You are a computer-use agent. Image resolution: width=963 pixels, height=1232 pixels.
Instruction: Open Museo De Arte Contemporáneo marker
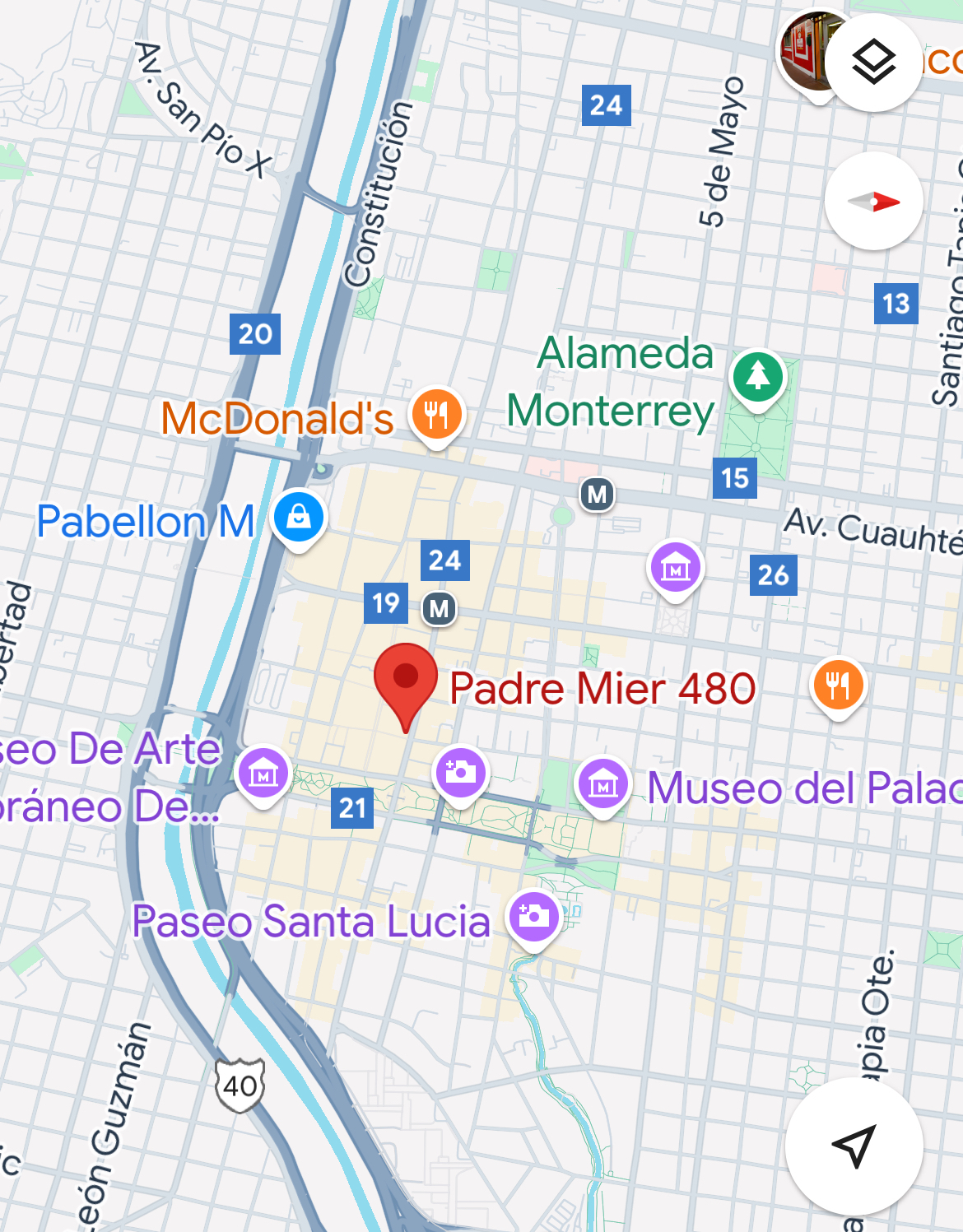pyautogui.click(x=263, y=772)
